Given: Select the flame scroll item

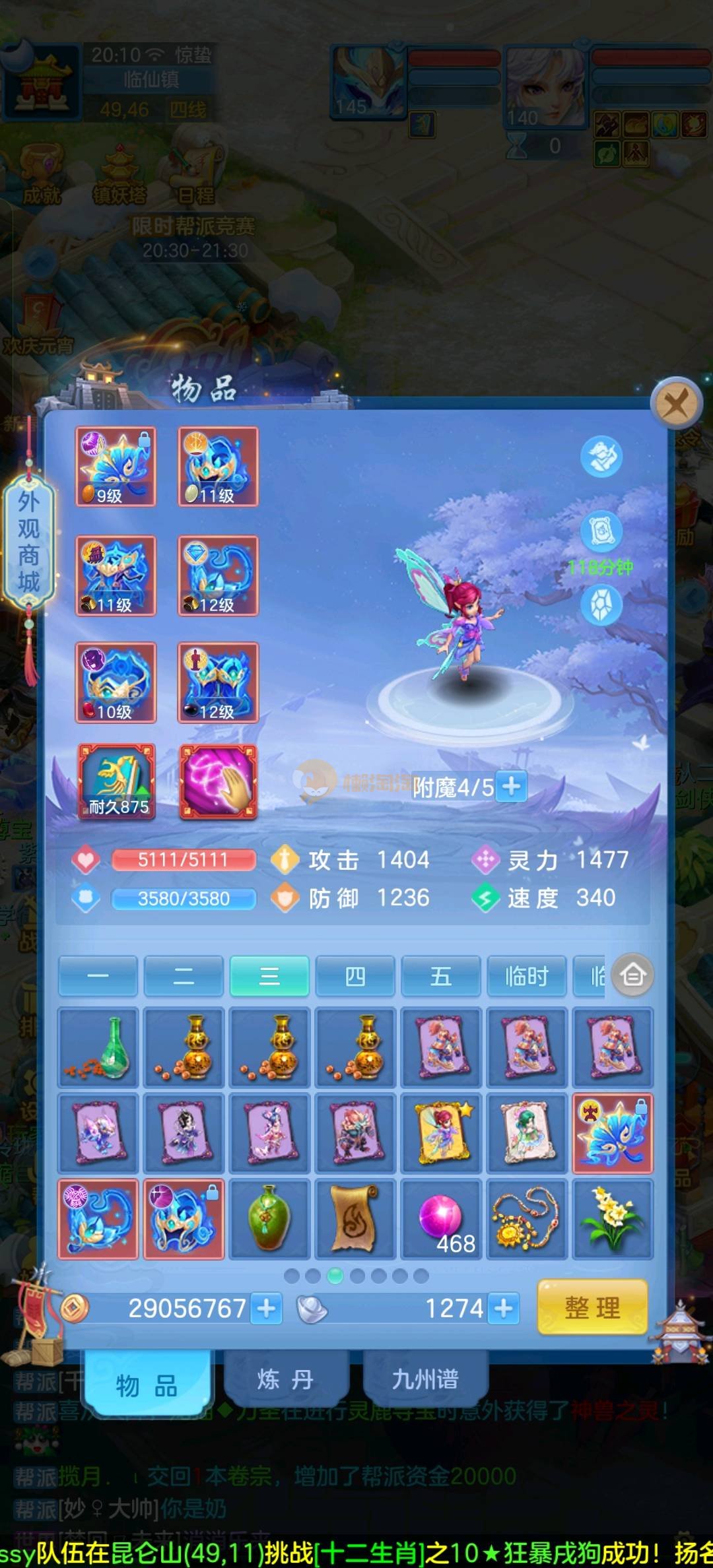Looking at the screenshot, I should [355, 1219].
